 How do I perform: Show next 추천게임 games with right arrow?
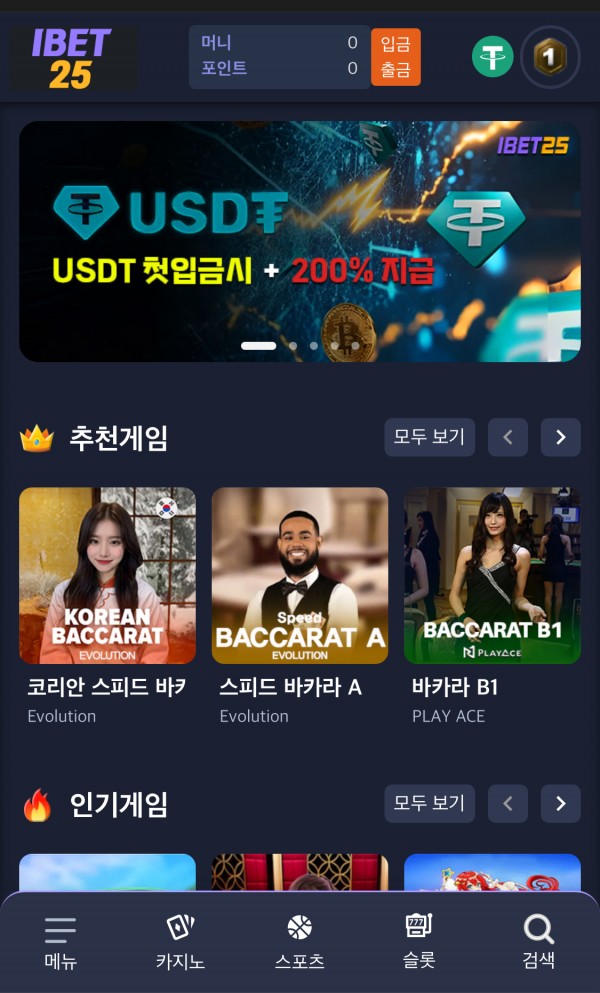click(560, 437)
